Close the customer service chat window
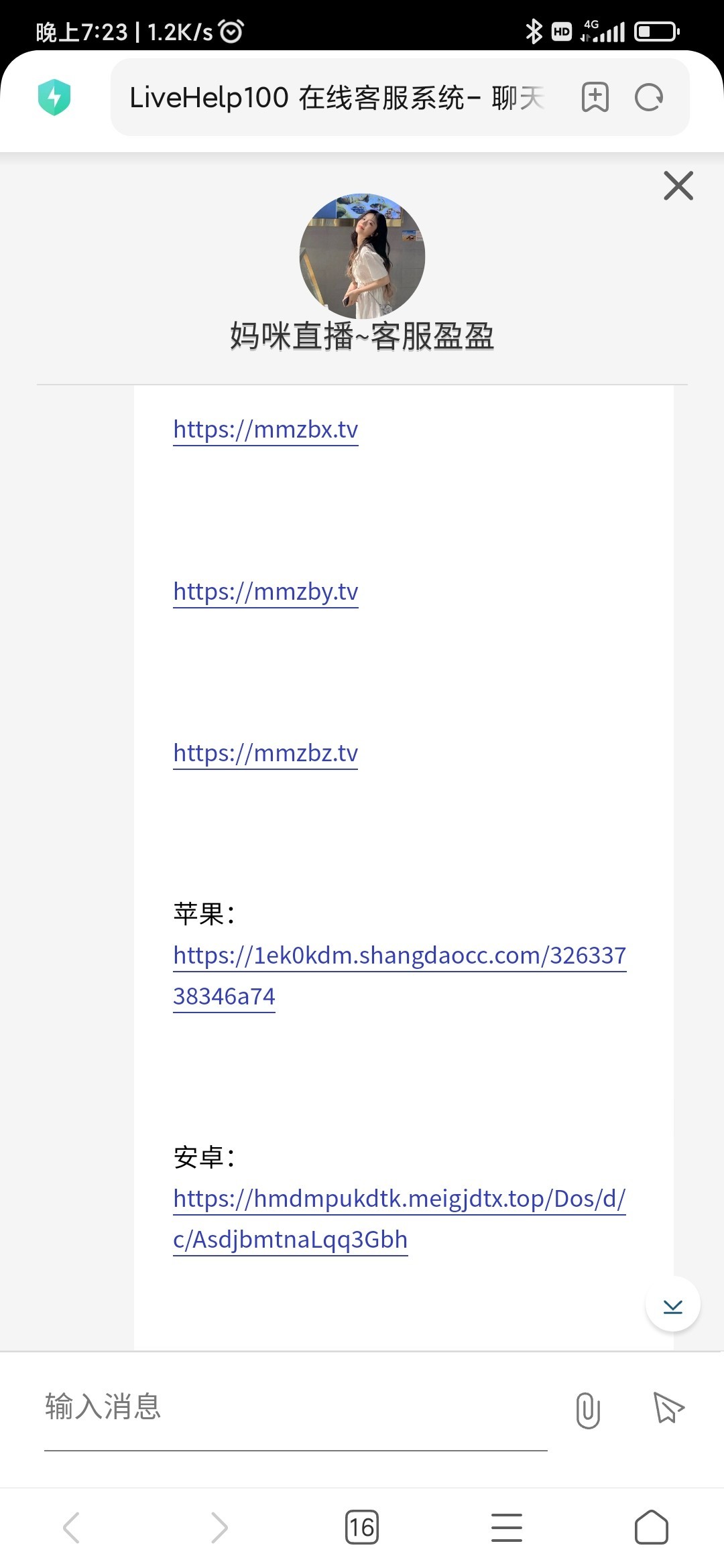Screen dimensions: 724x1568 tap(678, 186)
